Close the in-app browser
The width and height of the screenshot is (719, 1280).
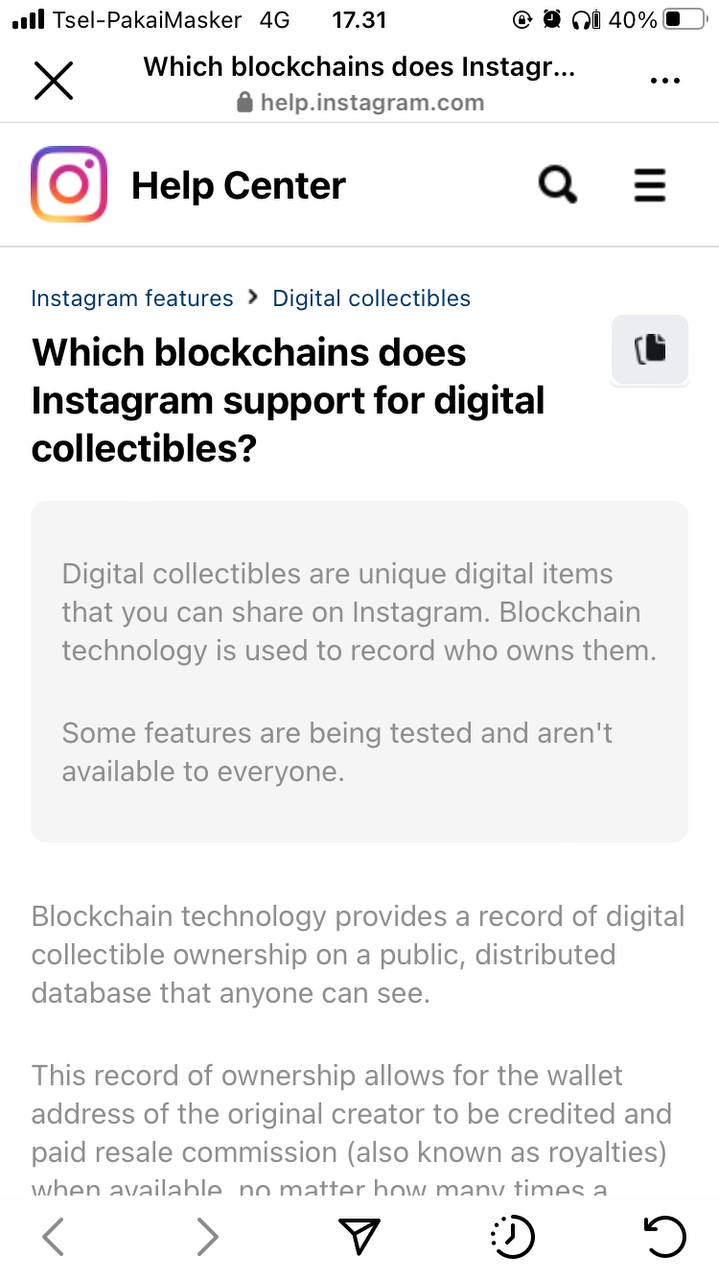tap(53, 80)
